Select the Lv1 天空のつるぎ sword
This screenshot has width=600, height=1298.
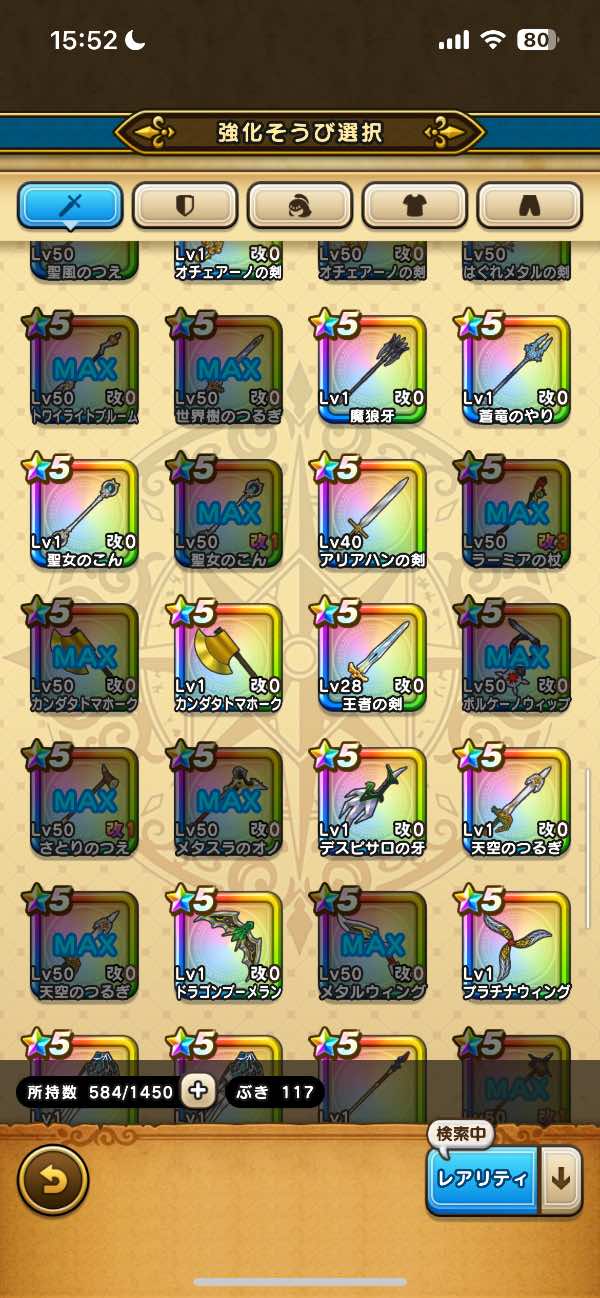(x=516, y=802)
